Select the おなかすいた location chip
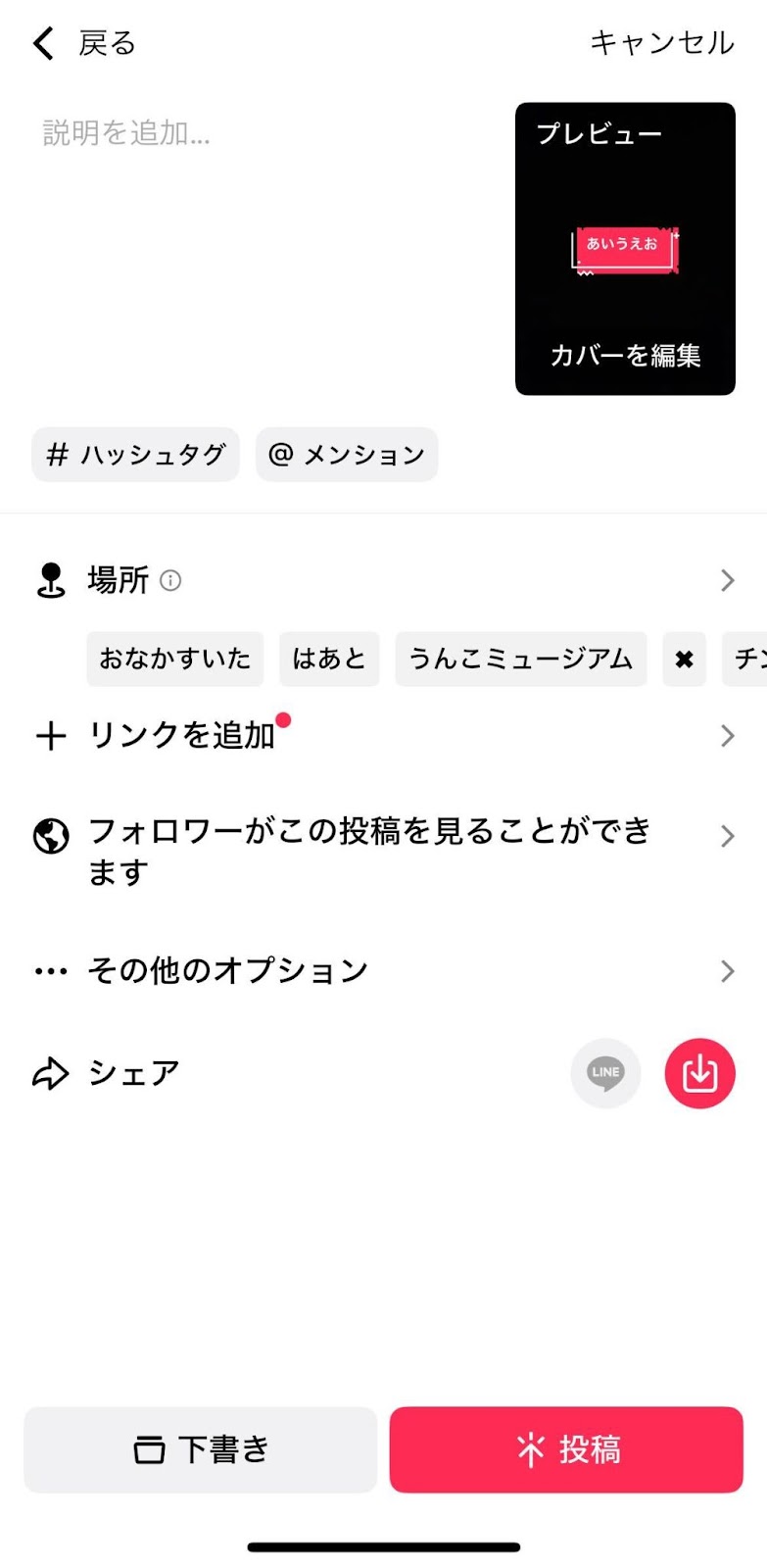Image resolution: width=767 pixels, height=1568 pixels. tap(175, 659)
